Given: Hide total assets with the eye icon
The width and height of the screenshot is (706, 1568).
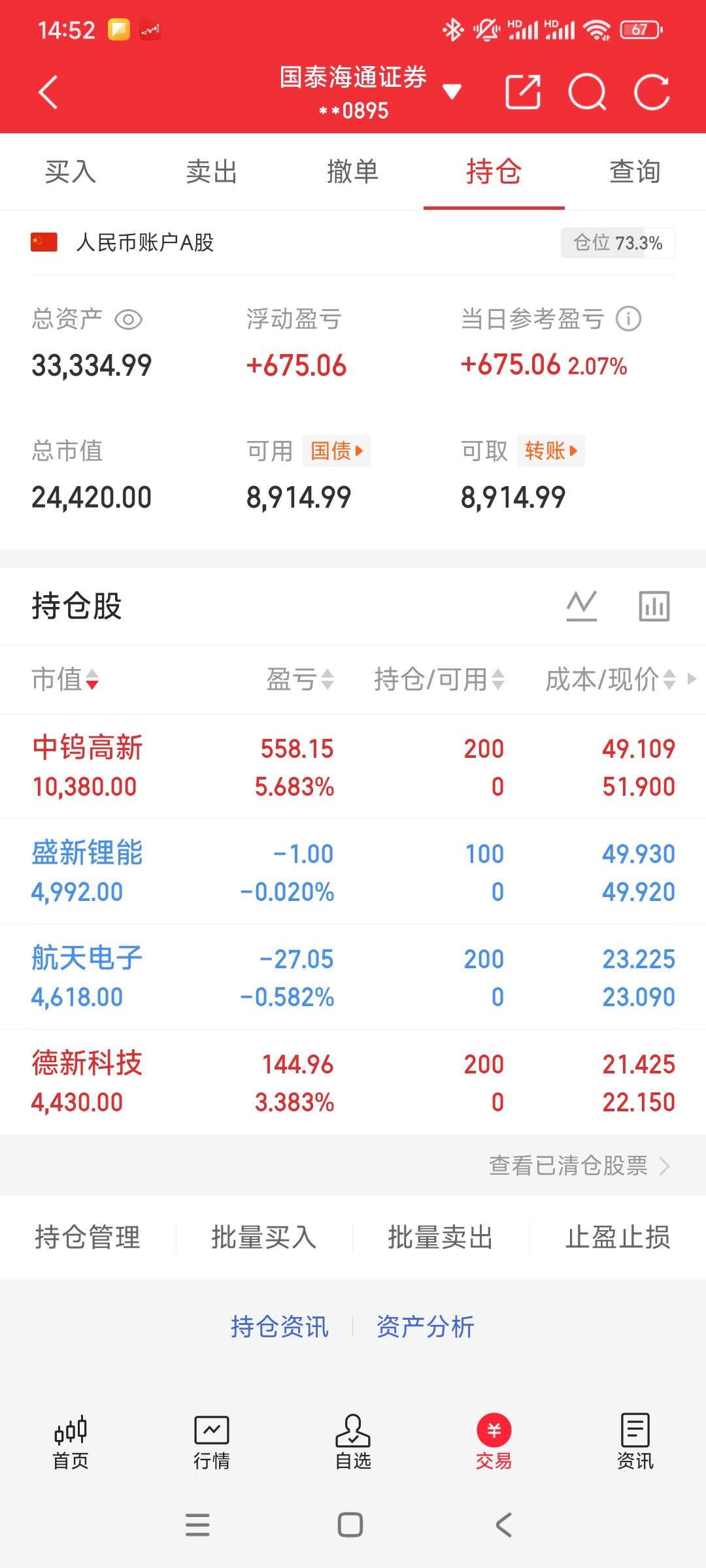Looking at the screenshot, I should [x=128, y=319].
